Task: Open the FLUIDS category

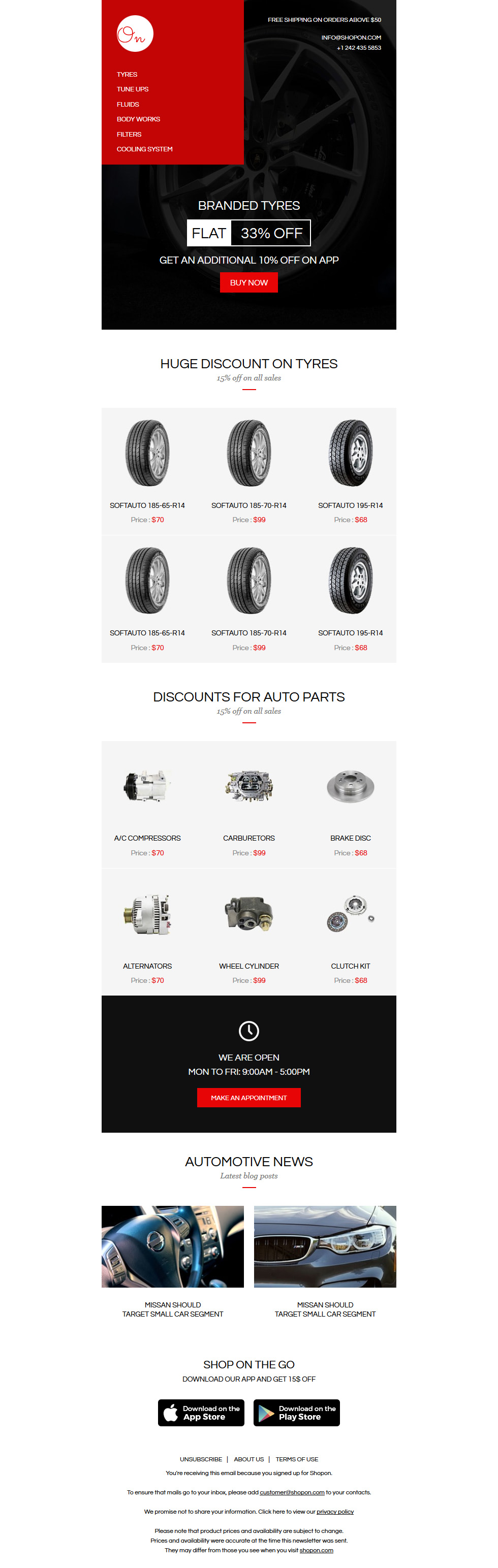Action: (128, 105)
